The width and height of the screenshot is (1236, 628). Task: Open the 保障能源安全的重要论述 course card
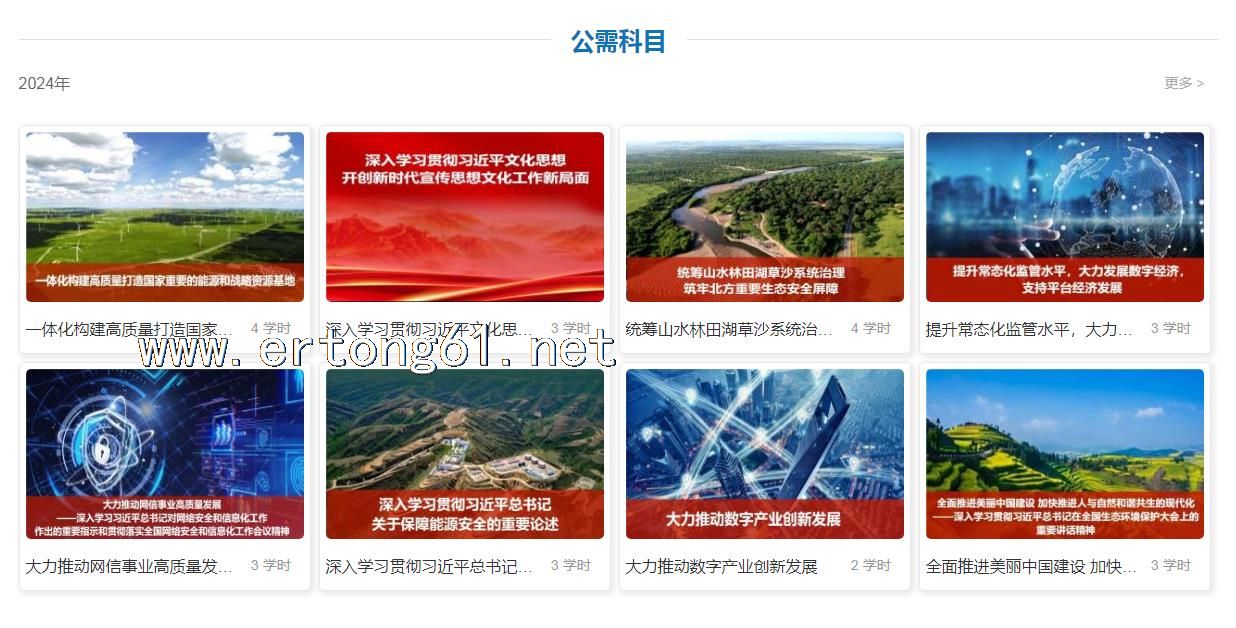[465, 454]
